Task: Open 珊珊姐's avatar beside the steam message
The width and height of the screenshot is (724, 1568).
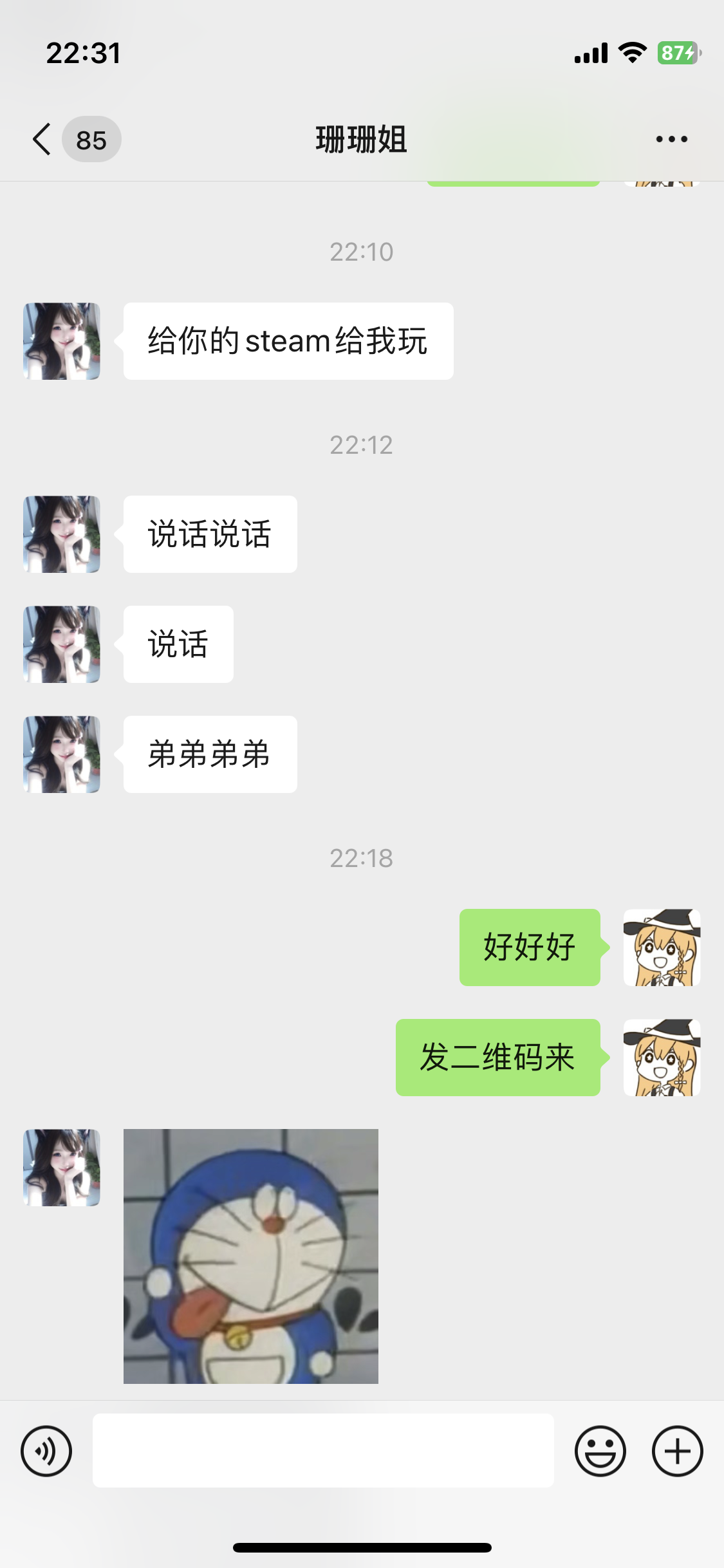Action: (62, 341)
